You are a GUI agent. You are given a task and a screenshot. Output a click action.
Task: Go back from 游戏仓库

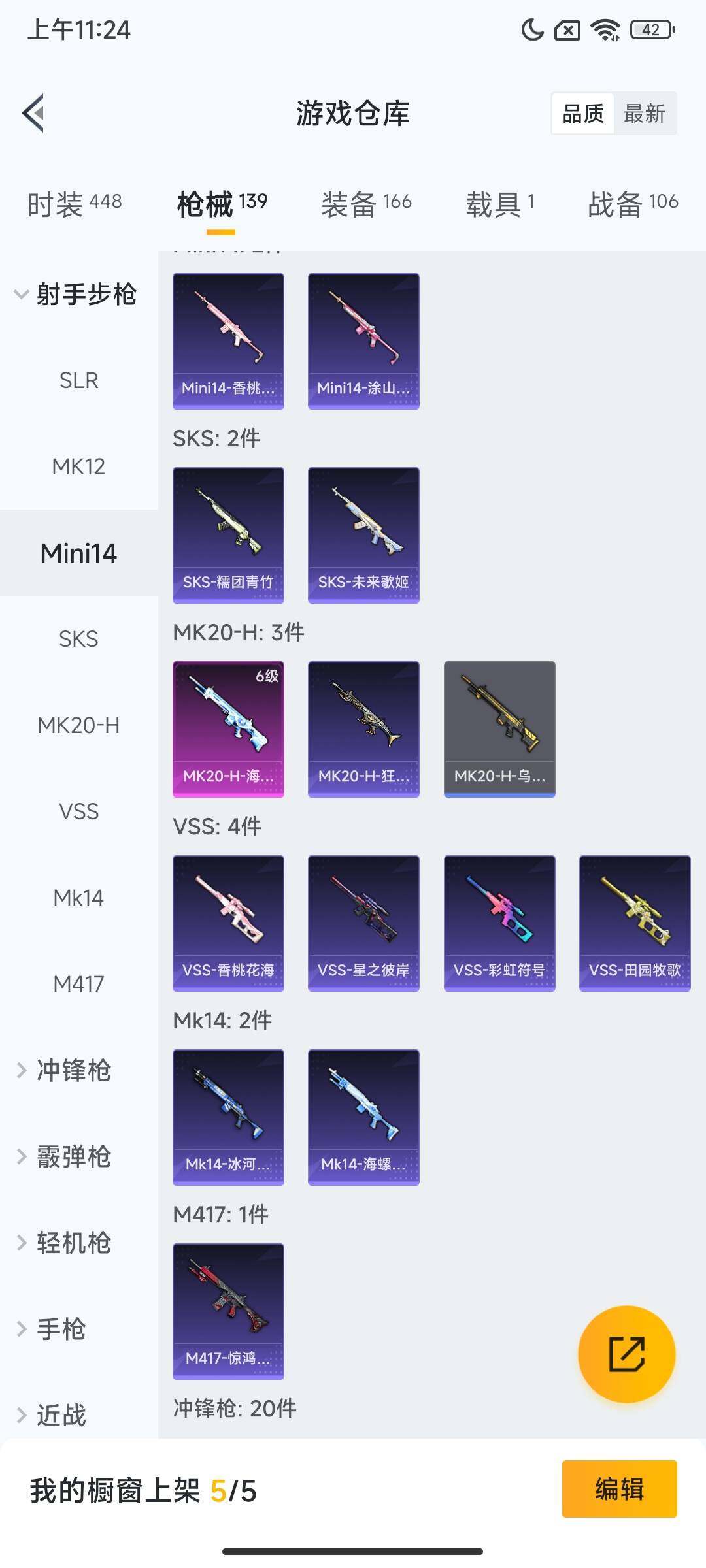[34, 114]
